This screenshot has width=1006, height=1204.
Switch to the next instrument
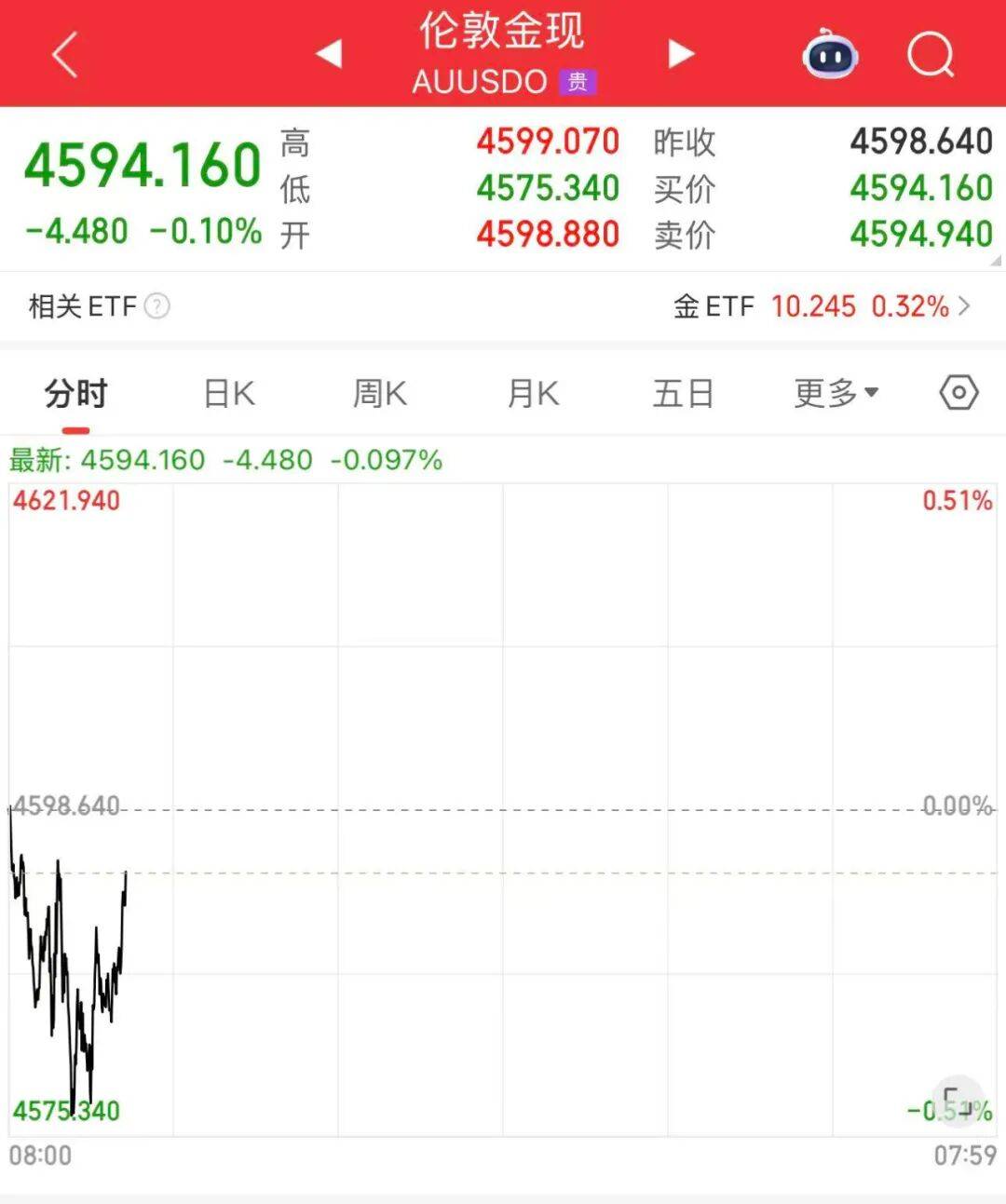point(681,54)
